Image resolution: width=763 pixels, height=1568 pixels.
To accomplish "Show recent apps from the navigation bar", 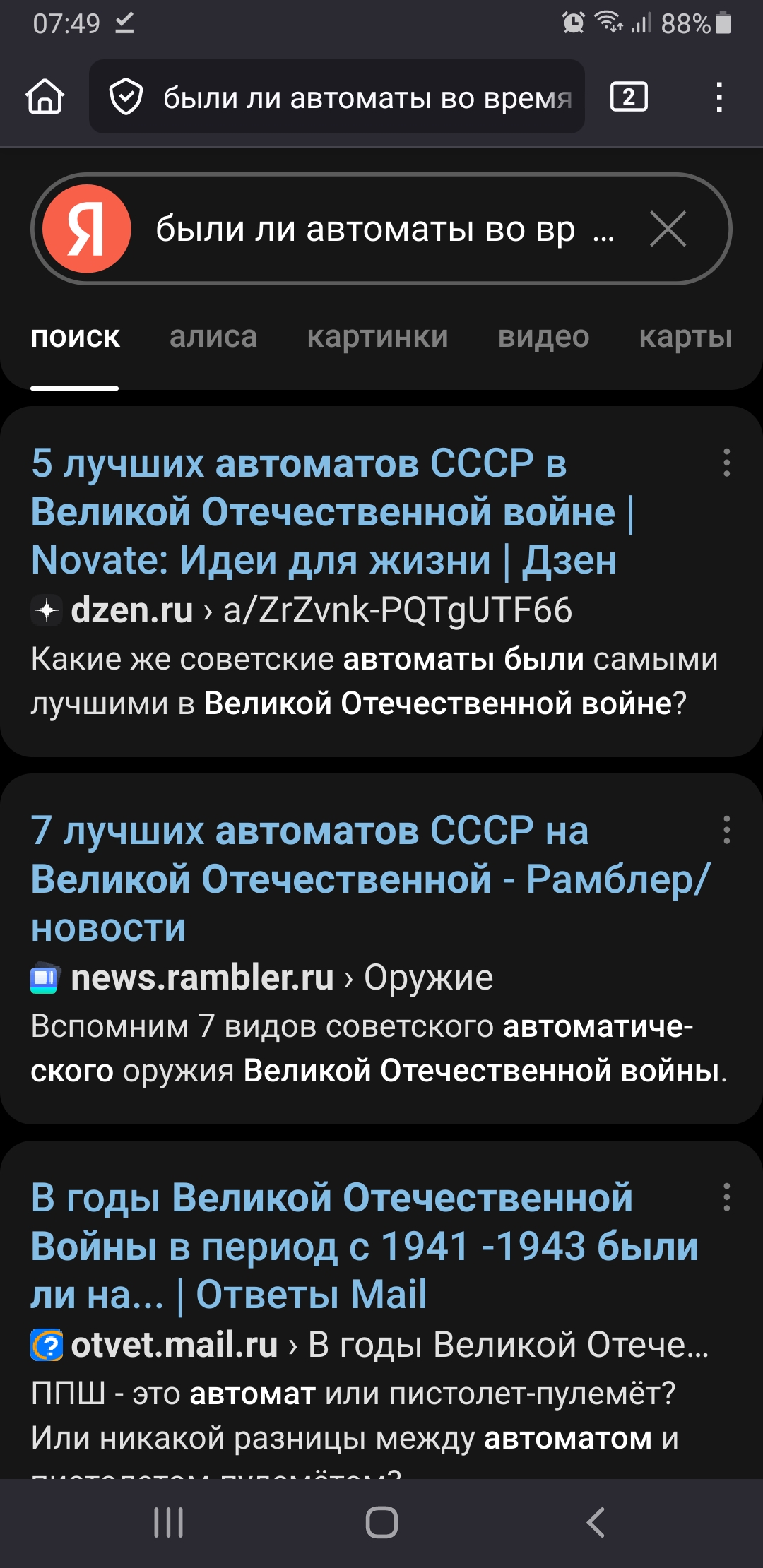I will pyautogui.click(x=169, y=1522).
